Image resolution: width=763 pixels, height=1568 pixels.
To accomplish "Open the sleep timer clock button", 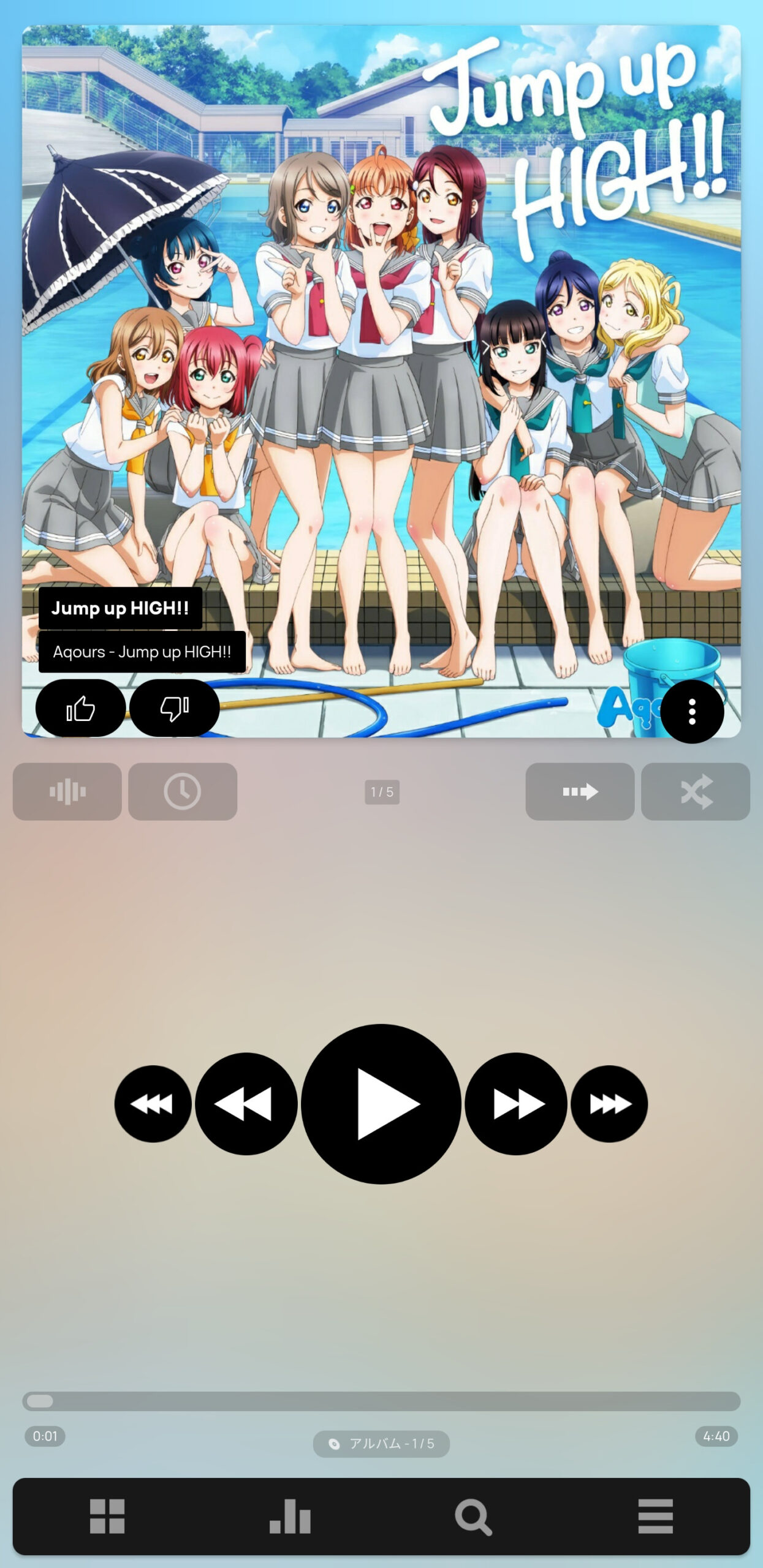I will (x=183, y=791).
